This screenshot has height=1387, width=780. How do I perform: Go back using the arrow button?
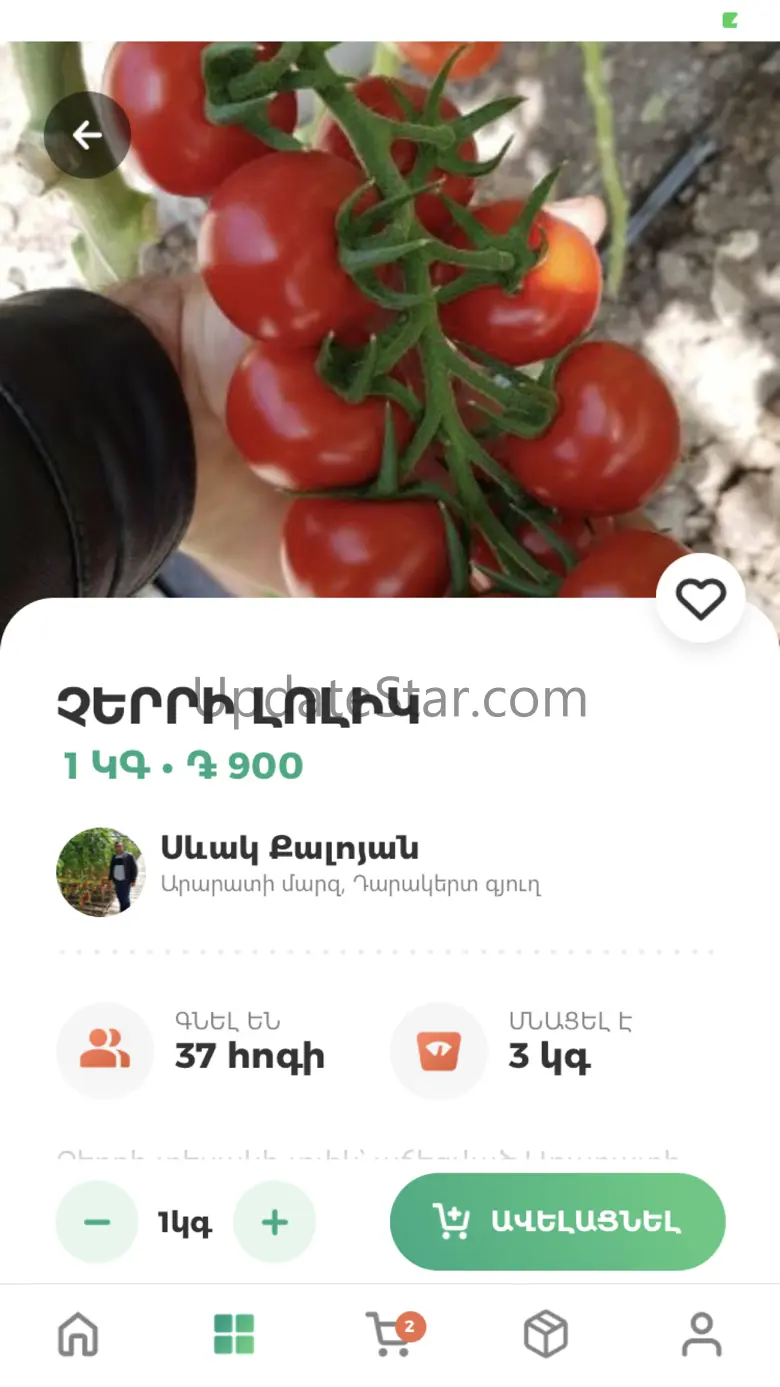pyautogui.click(x=87, y=135)
